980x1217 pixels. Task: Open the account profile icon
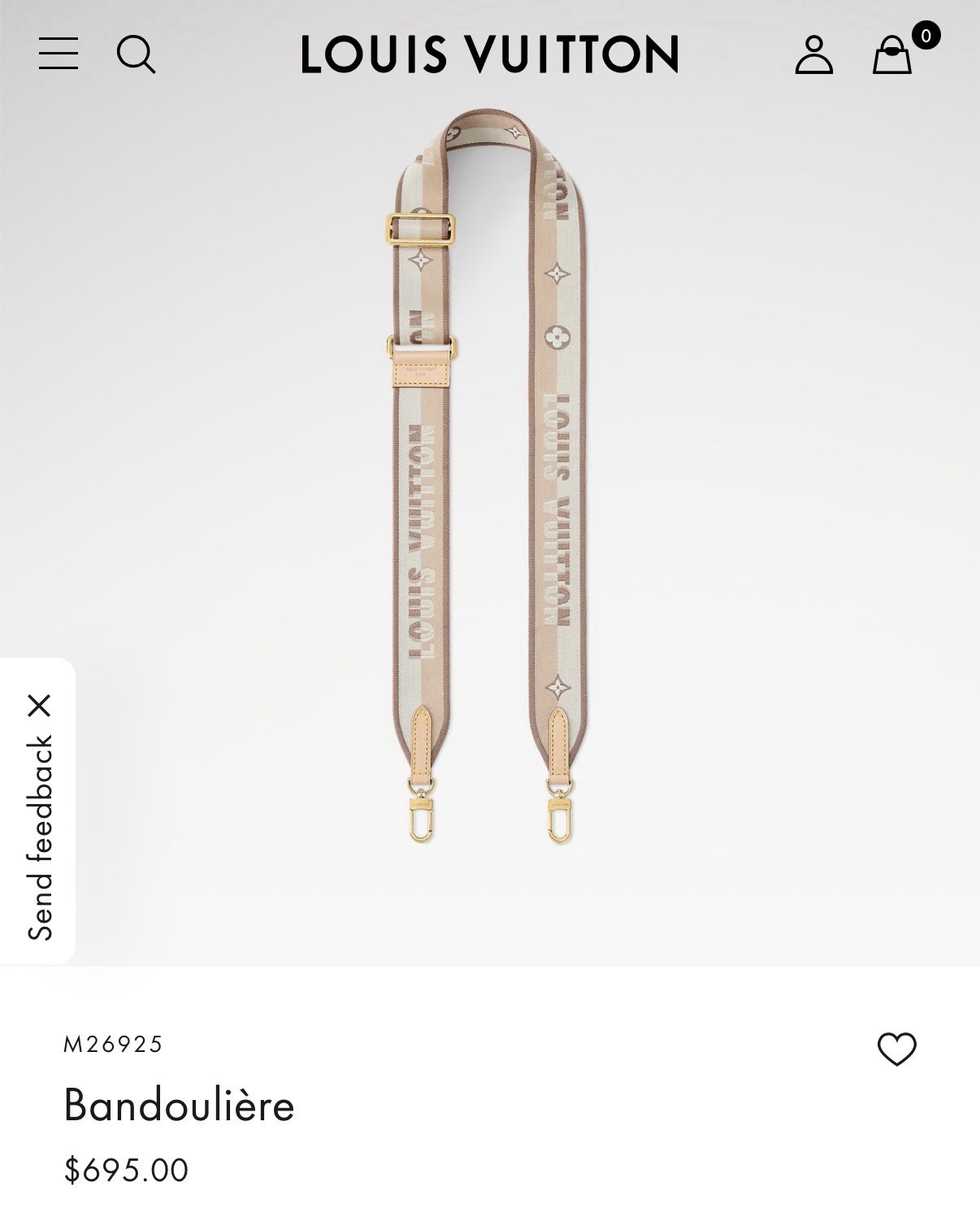(813, 54)
